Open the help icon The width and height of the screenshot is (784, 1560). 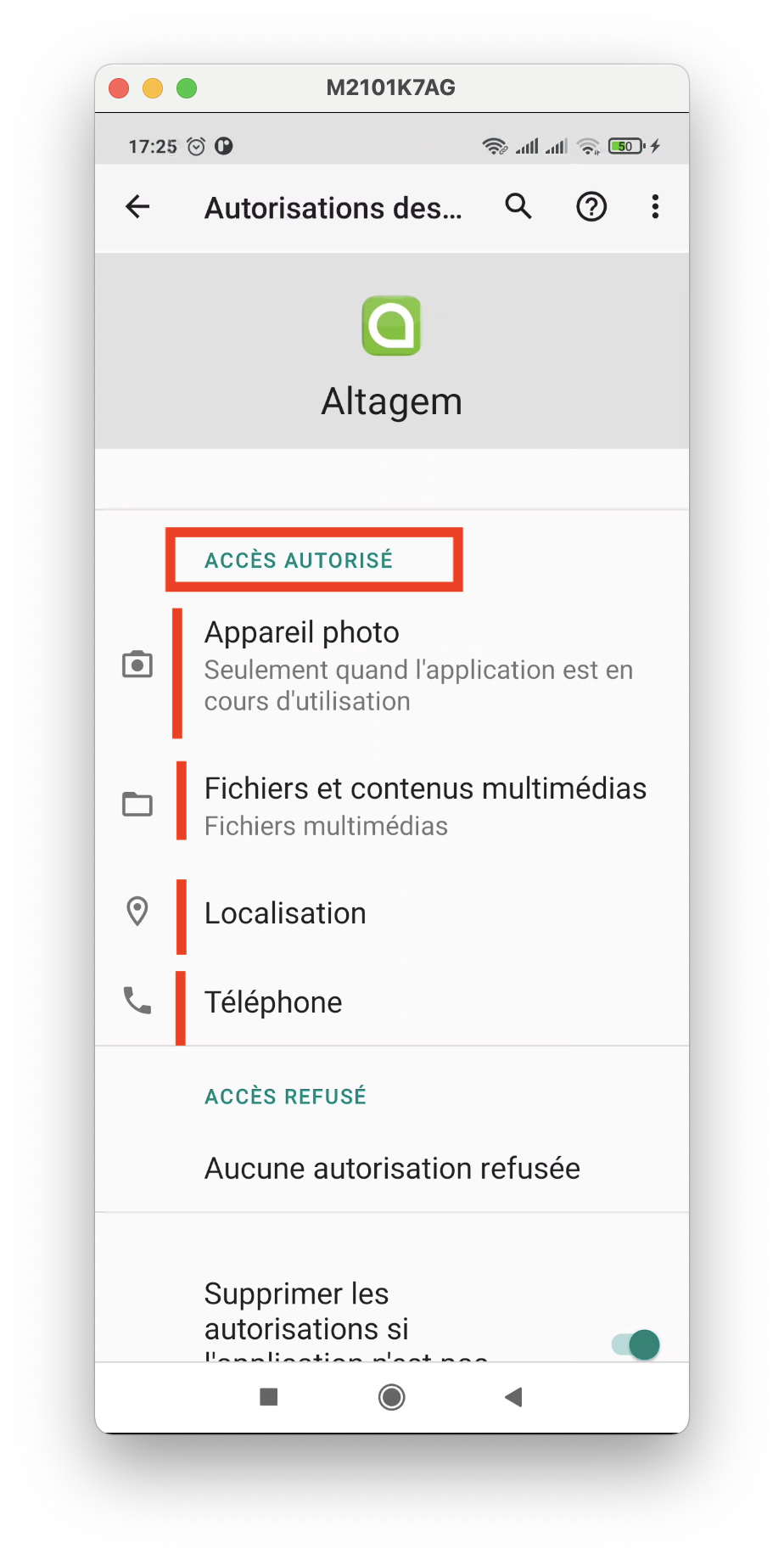(x=591, y=206)
